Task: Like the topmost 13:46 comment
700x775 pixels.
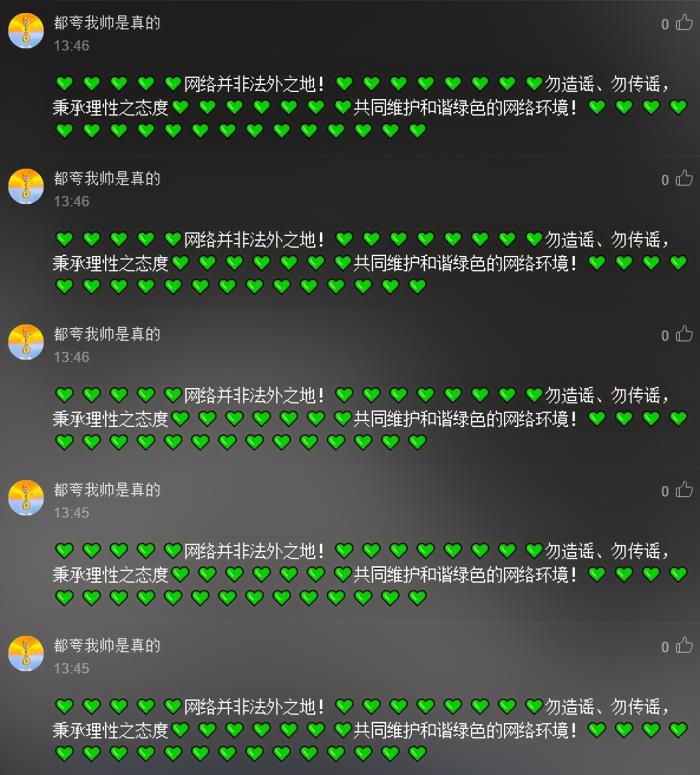Action: [684, 23]
